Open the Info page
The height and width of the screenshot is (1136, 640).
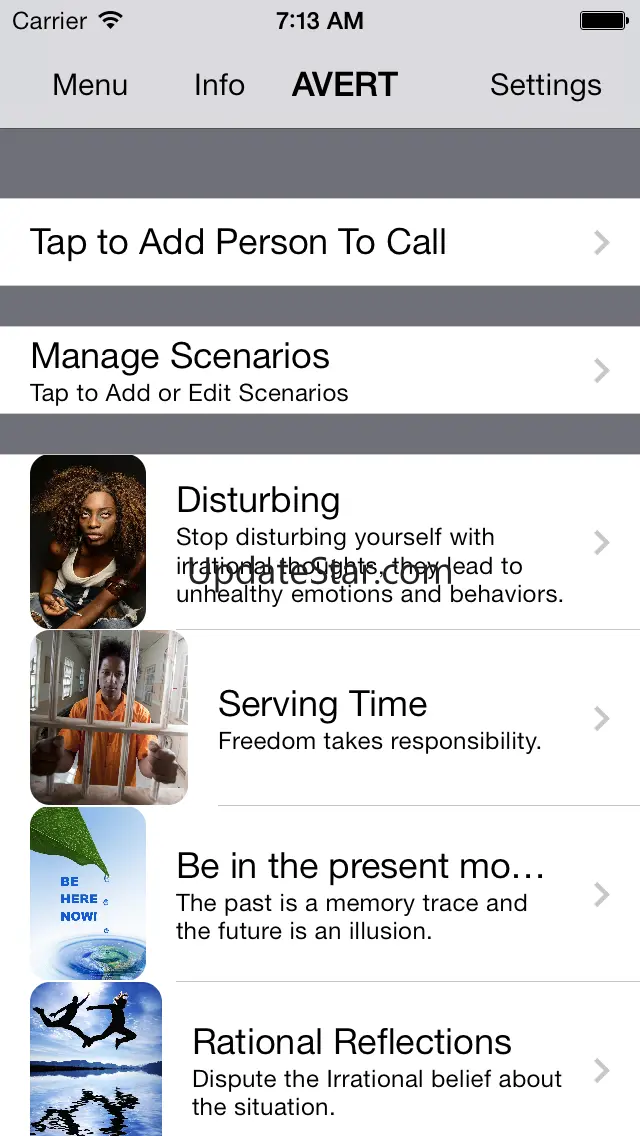click(x=219, y=85)
